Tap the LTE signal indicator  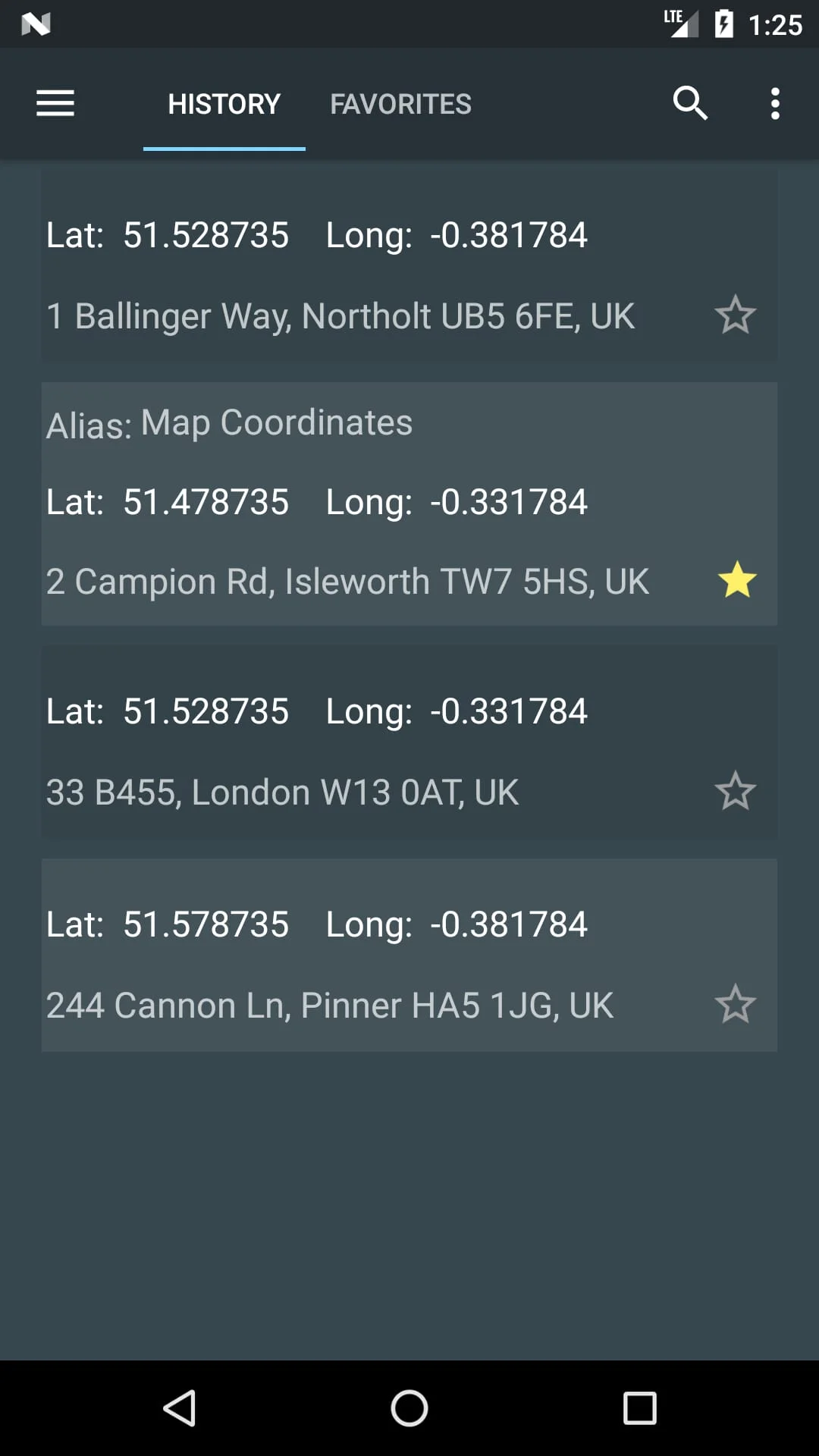point(679,24)
